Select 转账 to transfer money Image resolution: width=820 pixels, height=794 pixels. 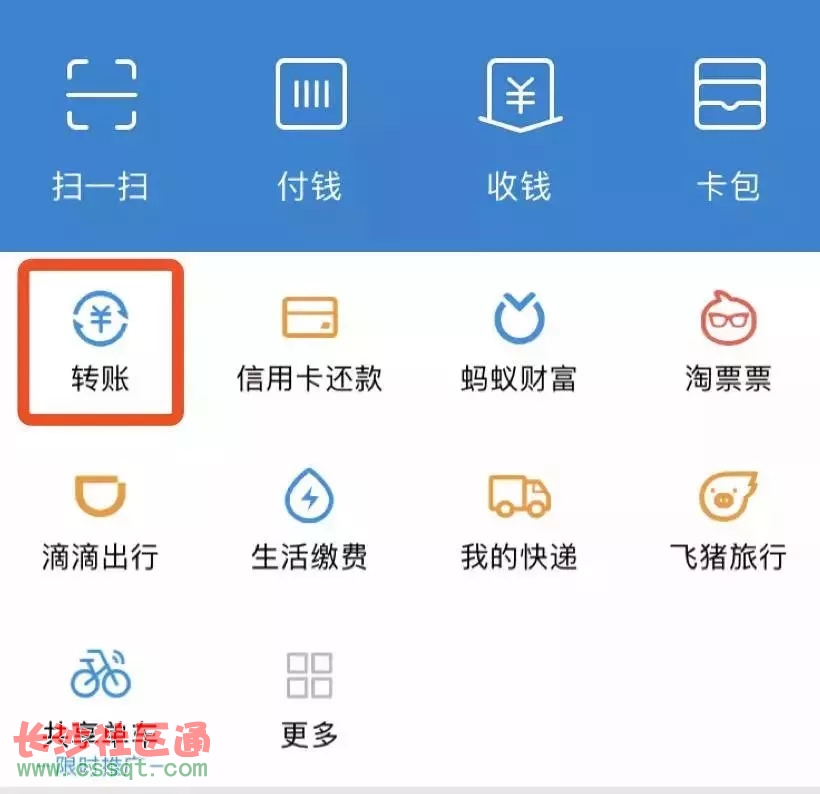(100, 320)
